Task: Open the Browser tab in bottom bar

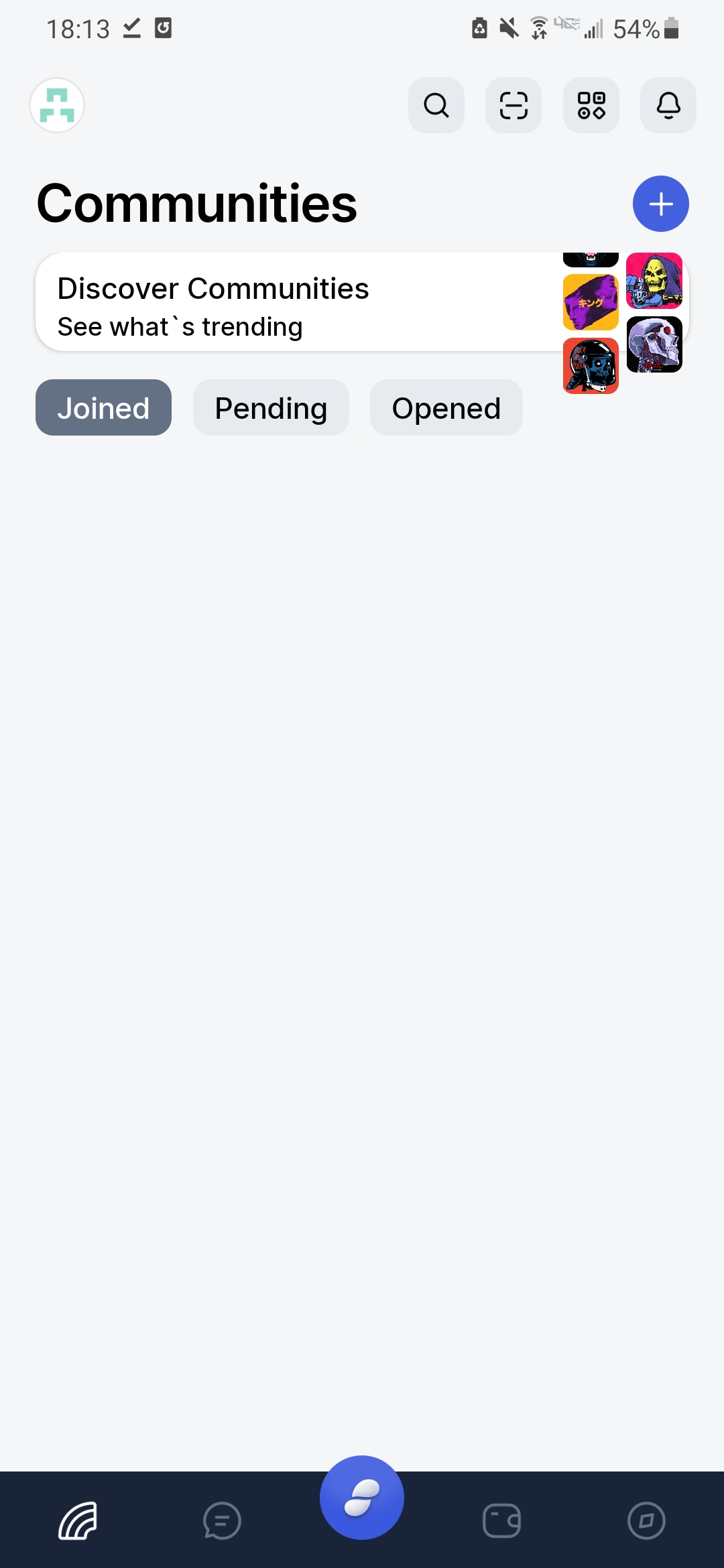Action: click(x=646, y=1520)
